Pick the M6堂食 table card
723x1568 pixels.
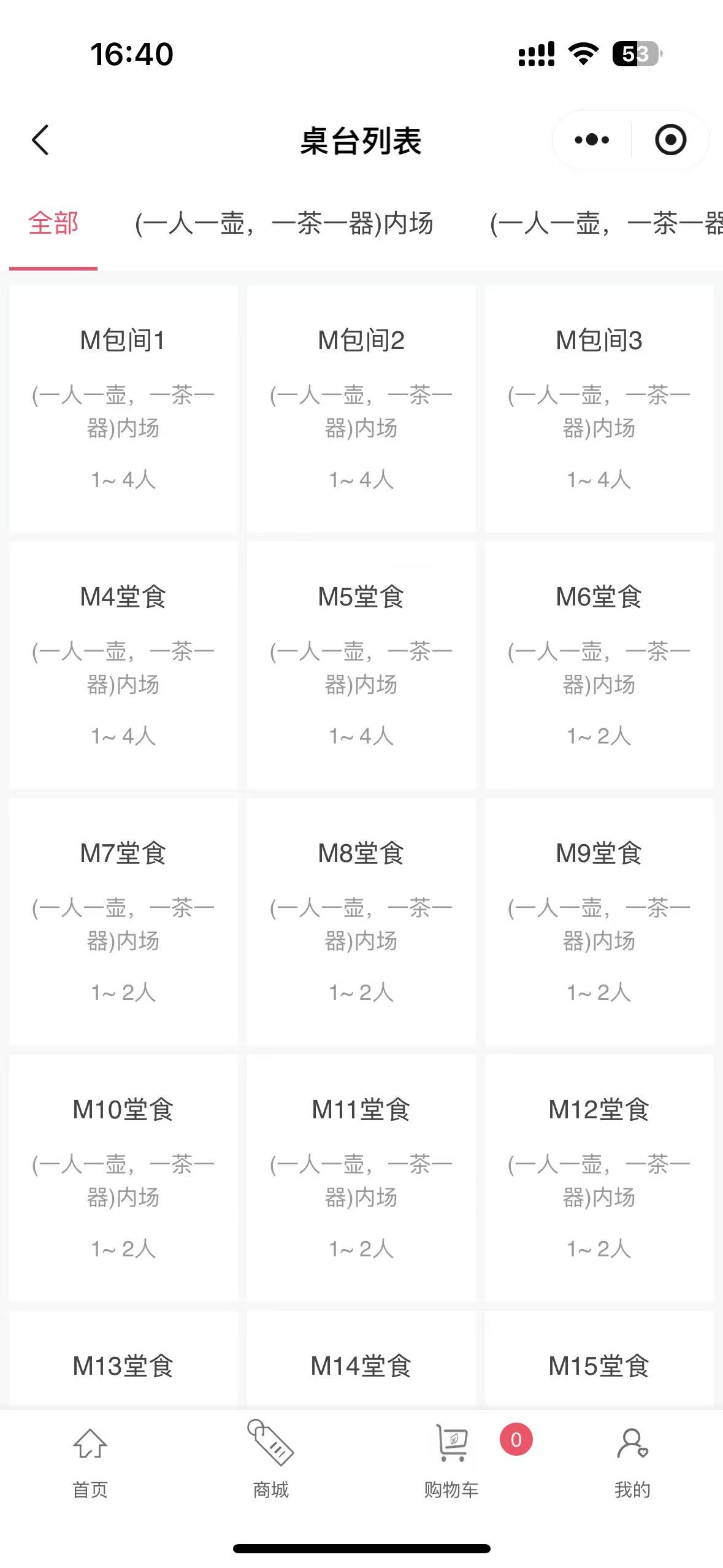coord(599,665)
